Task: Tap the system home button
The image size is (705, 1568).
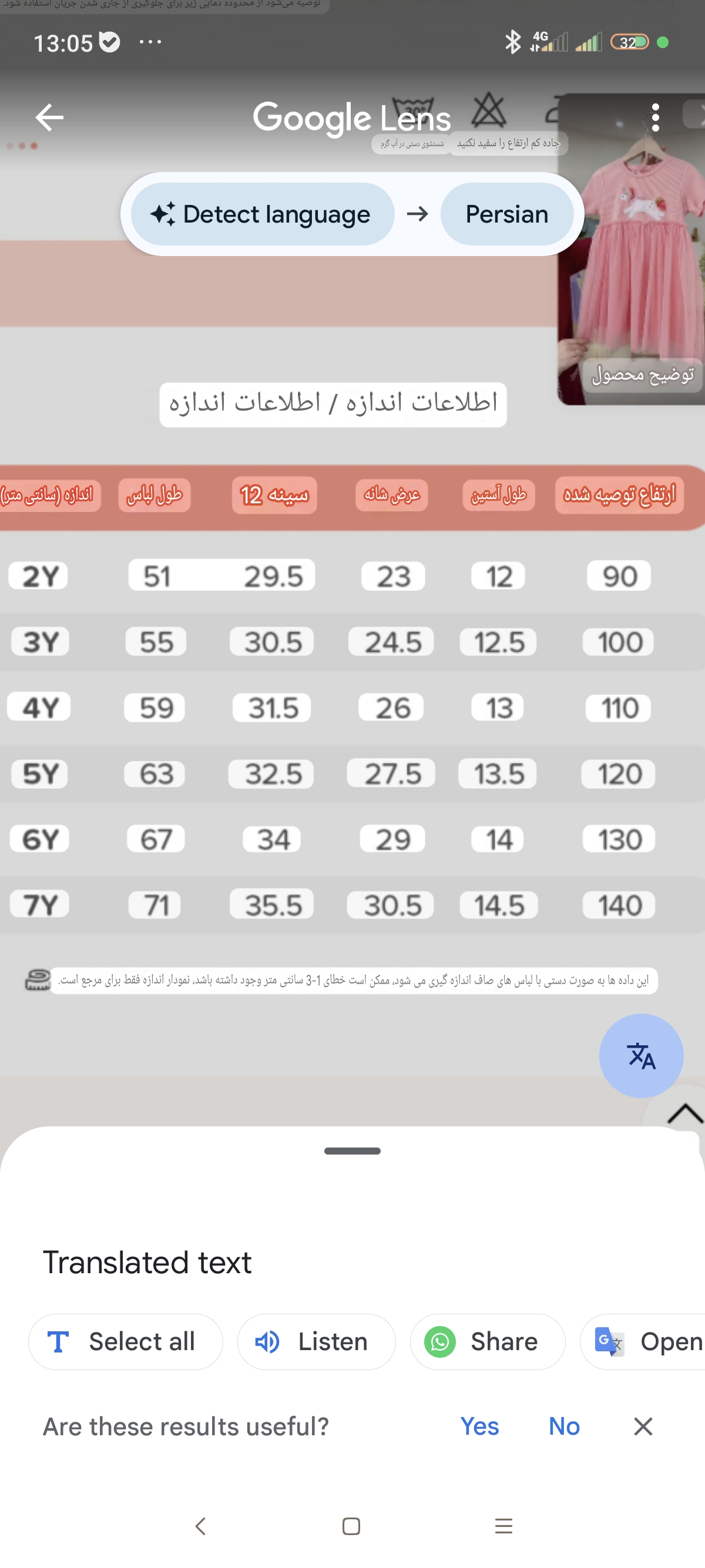Action: (351, 1526)
